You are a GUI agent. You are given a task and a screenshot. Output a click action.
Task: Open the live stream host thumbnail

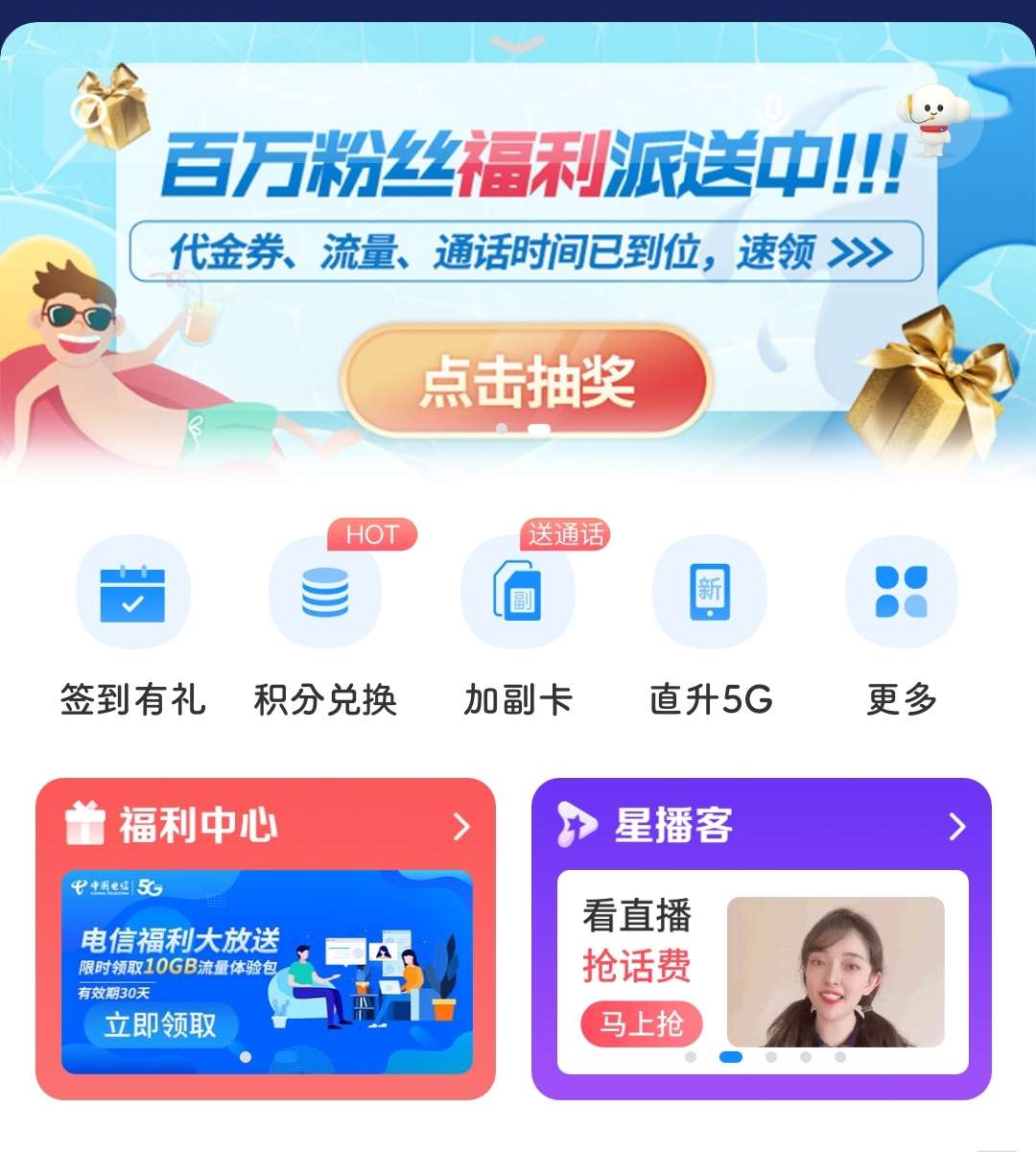pyautogui.click(x=836, y=971)
